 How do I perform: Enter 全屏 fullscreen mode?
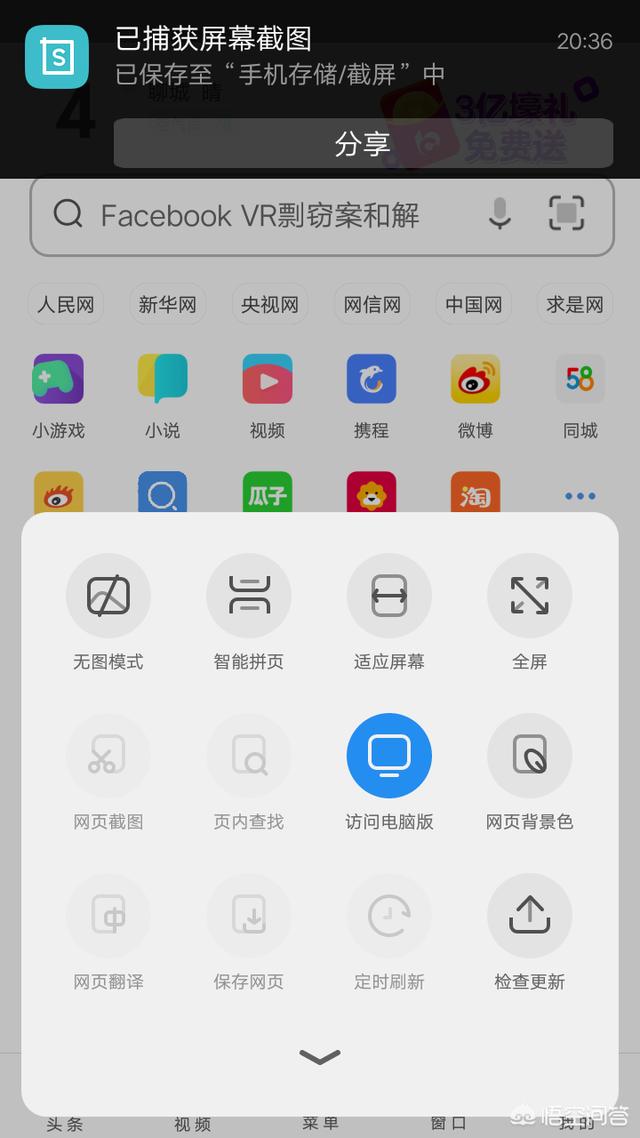pos(529,596)
